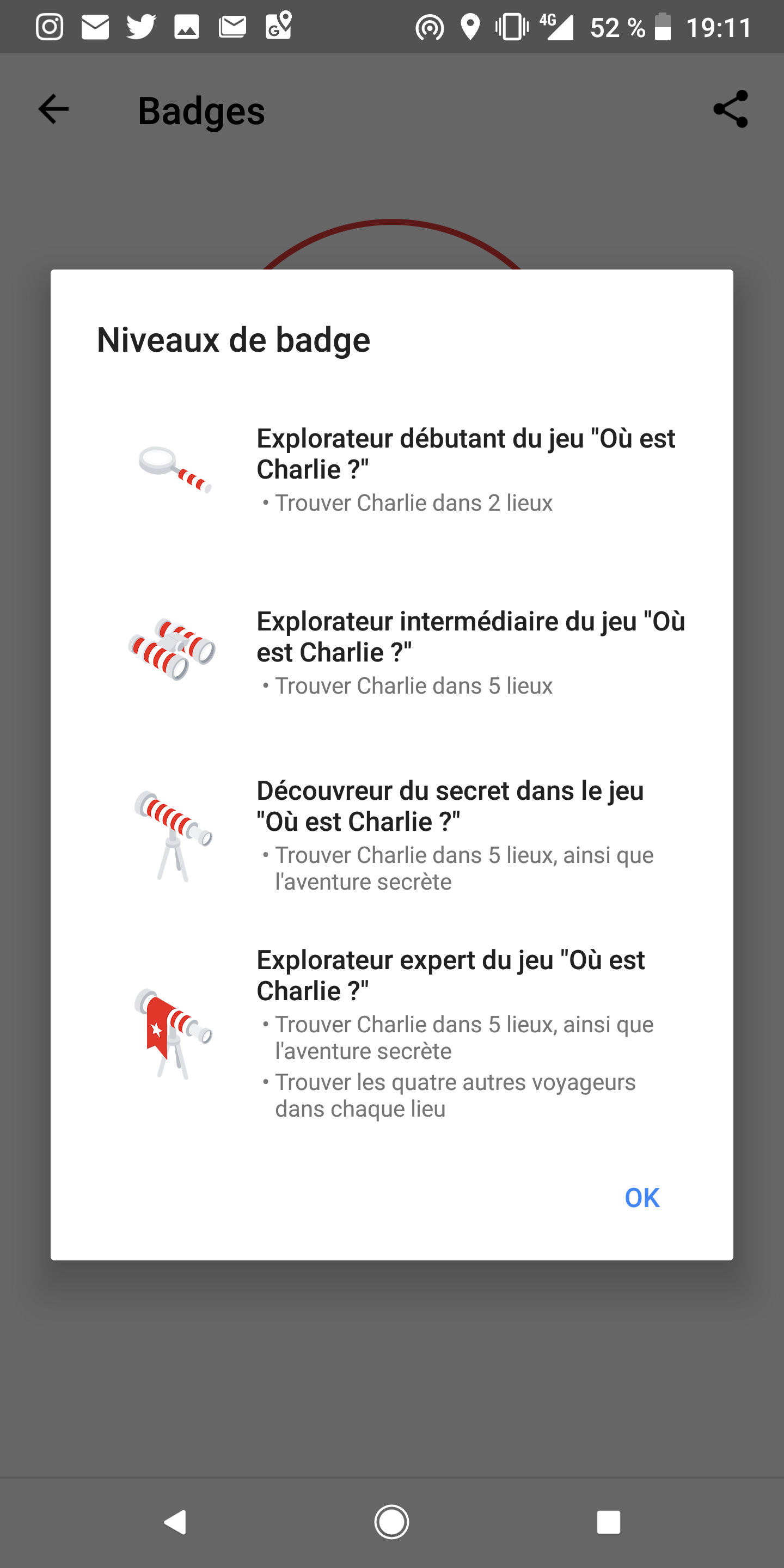The height and width of the screenshot is (1568, 784).
Task: Go back from the Badges screen
Action: click(x=53, y=109)
